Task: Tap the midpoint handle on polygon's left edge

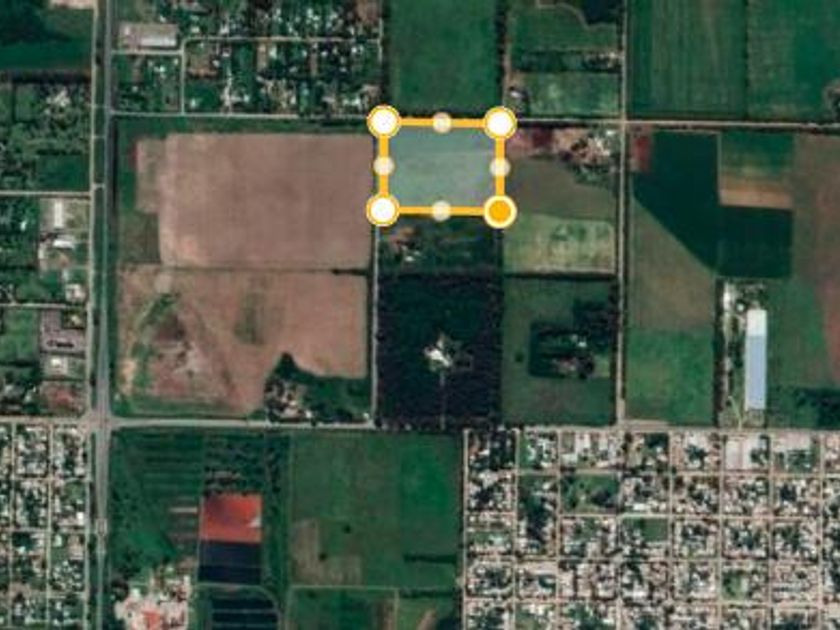Action: (383, 166)
